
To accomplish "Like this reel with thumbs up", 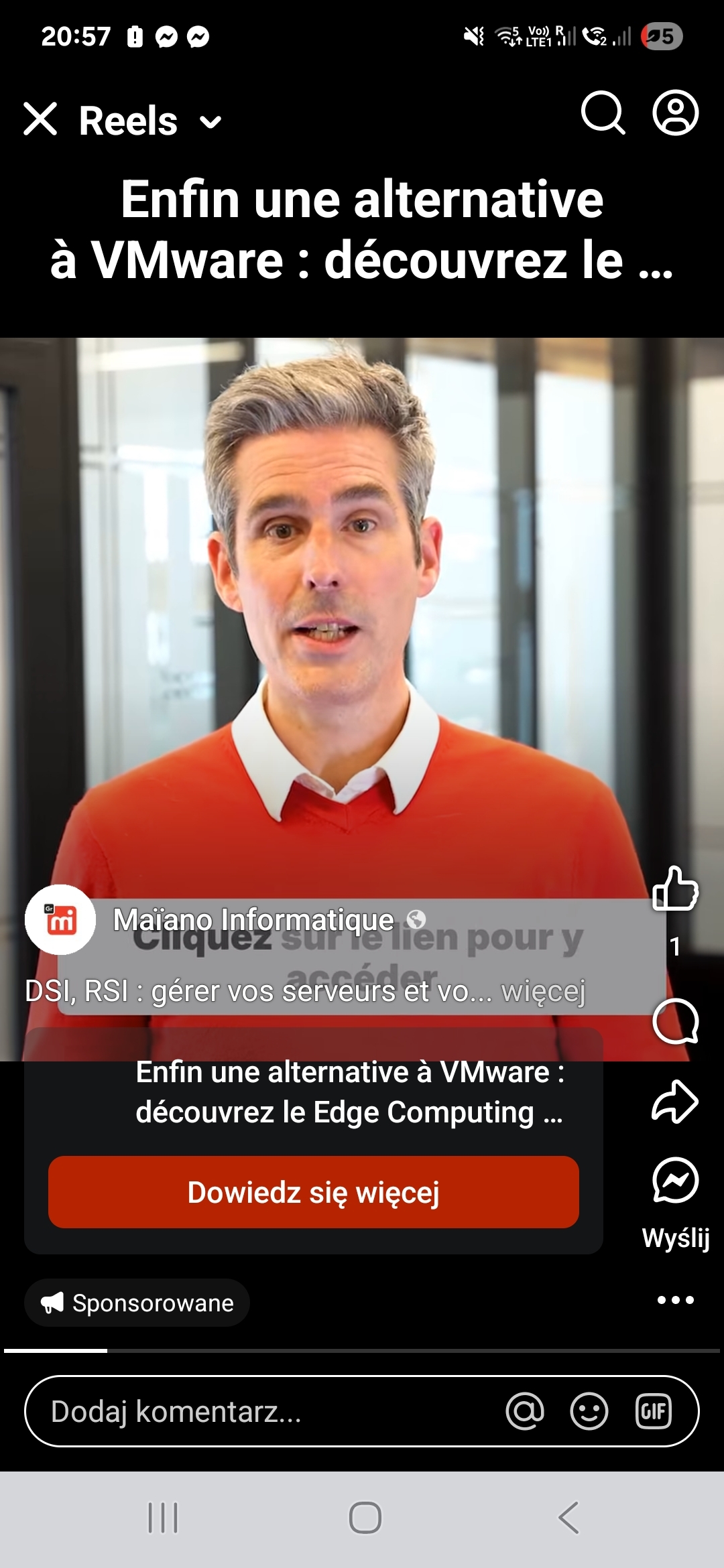I will click(675, 889).
